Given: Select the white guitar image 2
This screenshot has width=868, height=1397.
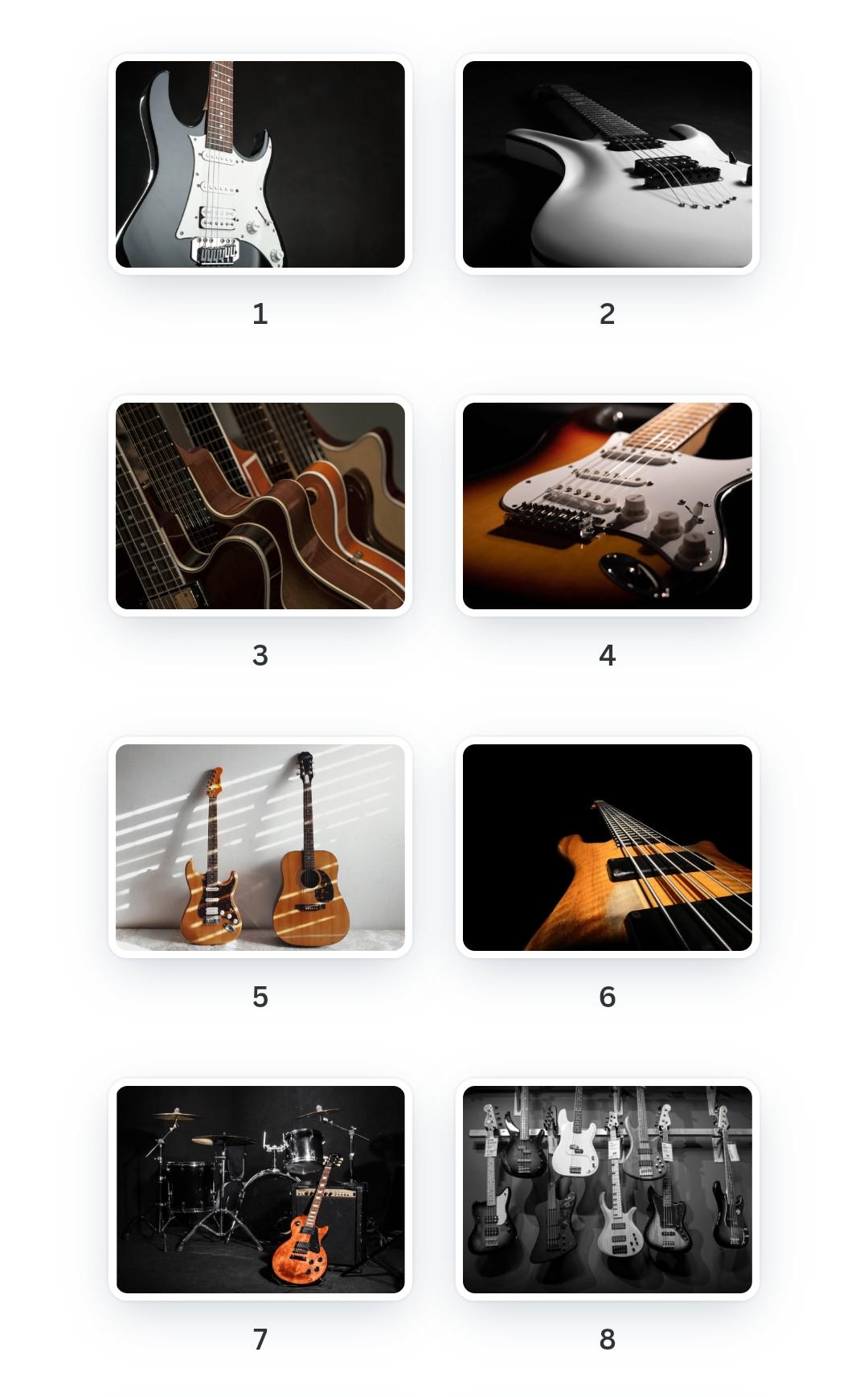Looking at the screenshot, I should tap(607, 164).
